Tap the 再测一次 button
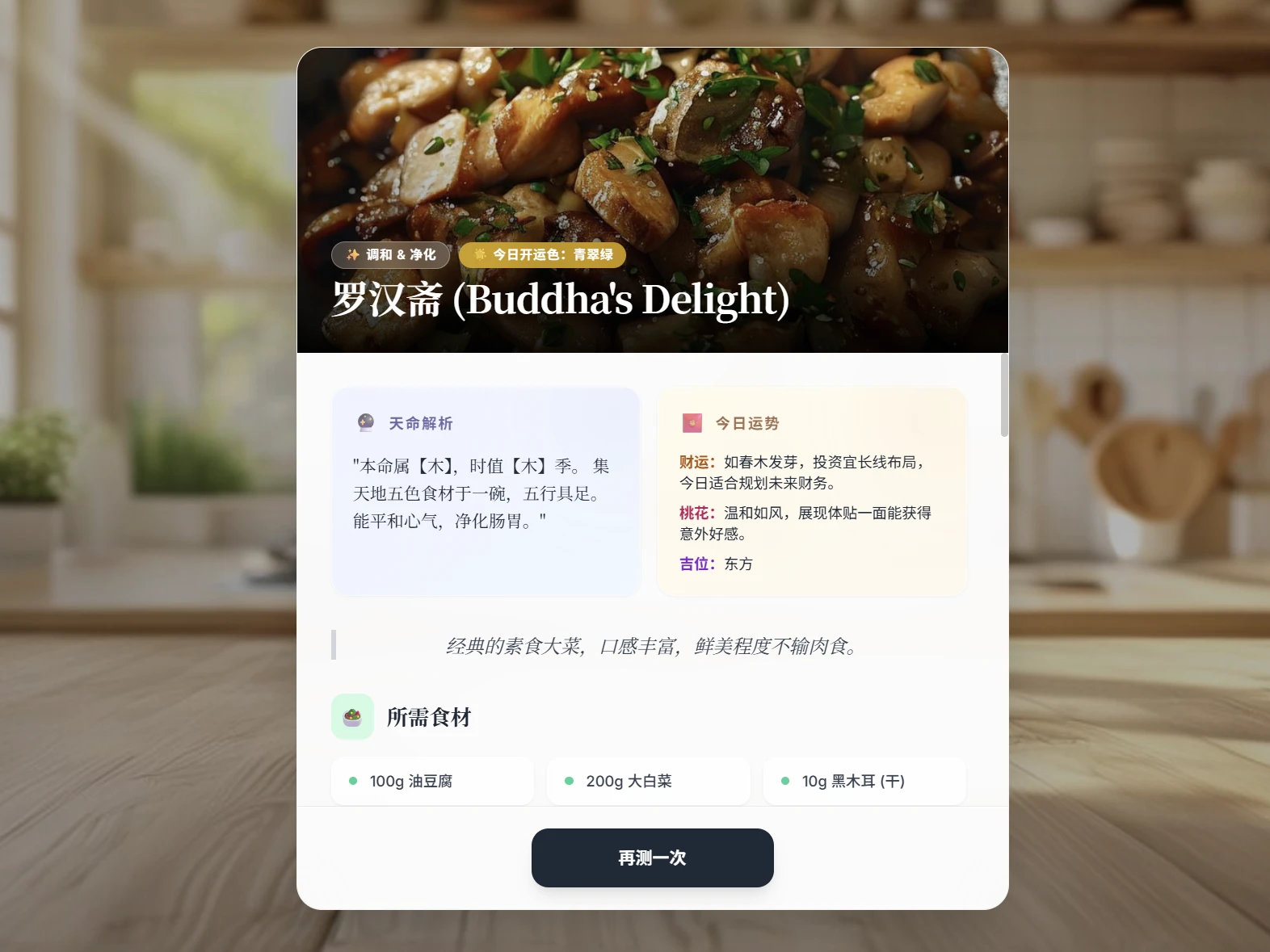Viewport: 1270px width, 952px height. [652, 858]
